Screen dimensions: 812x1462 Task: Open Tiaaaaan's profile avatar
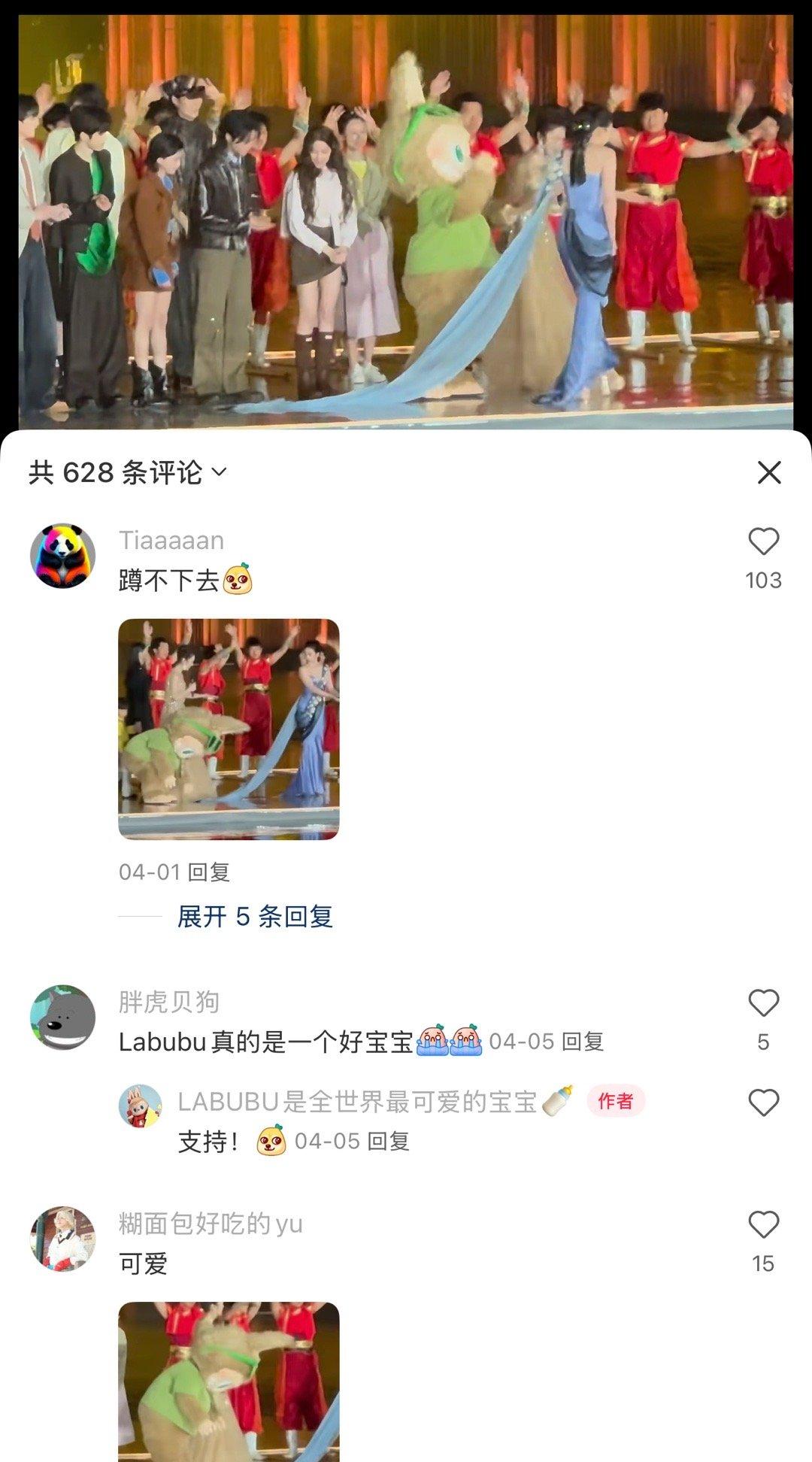[62, 556]
